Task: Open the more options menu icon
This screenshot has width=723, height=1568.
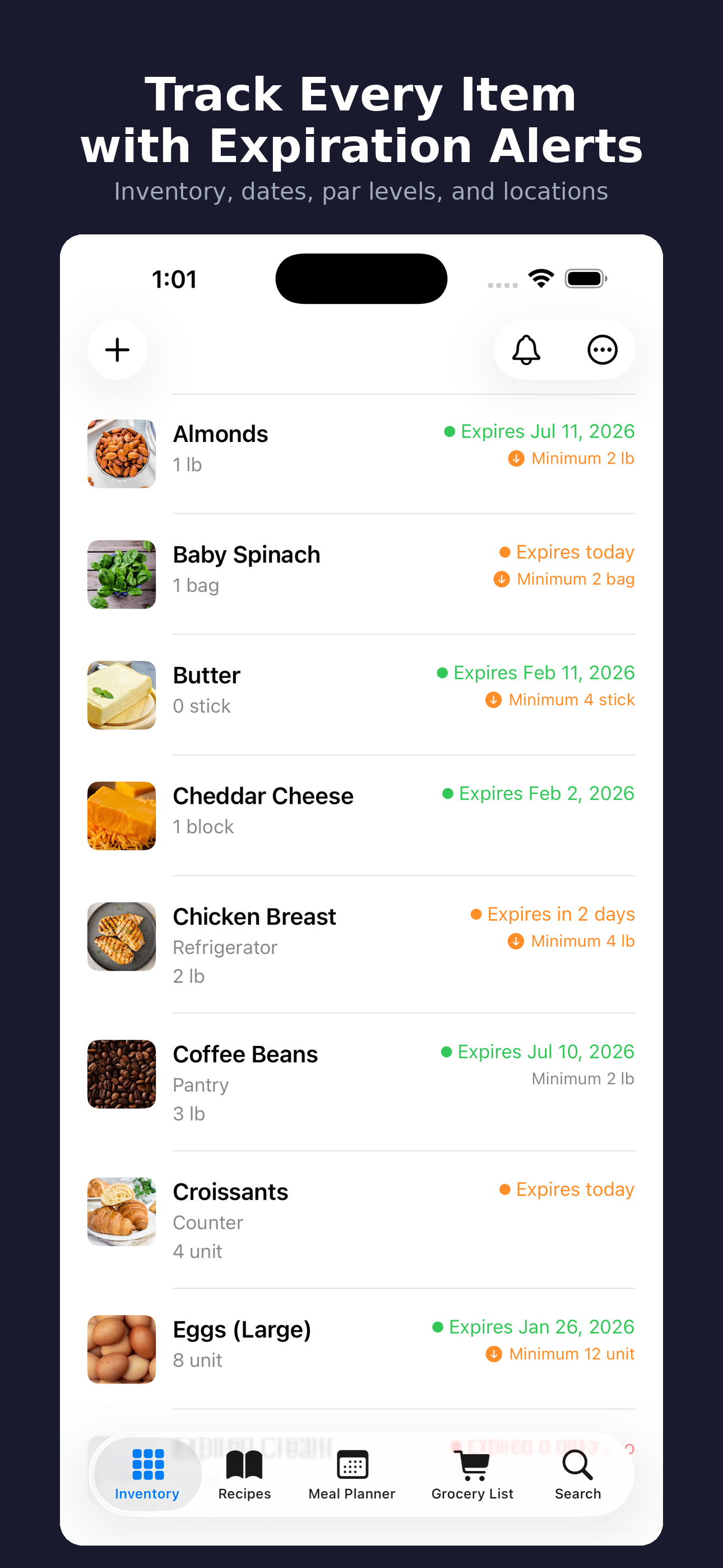Action: 602,350
